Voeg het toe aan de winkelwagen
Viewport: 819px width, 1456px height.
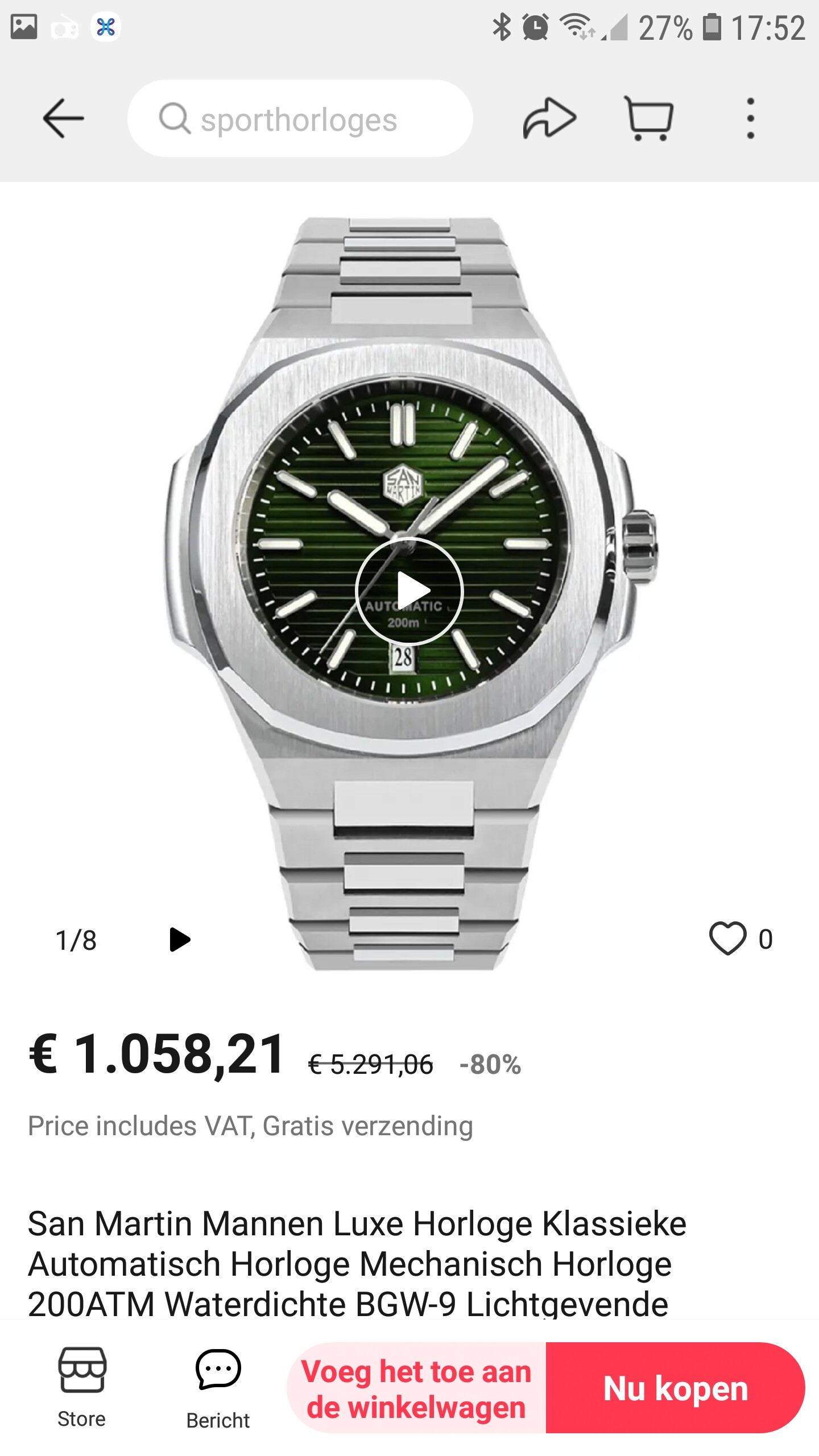(416, 1388)
